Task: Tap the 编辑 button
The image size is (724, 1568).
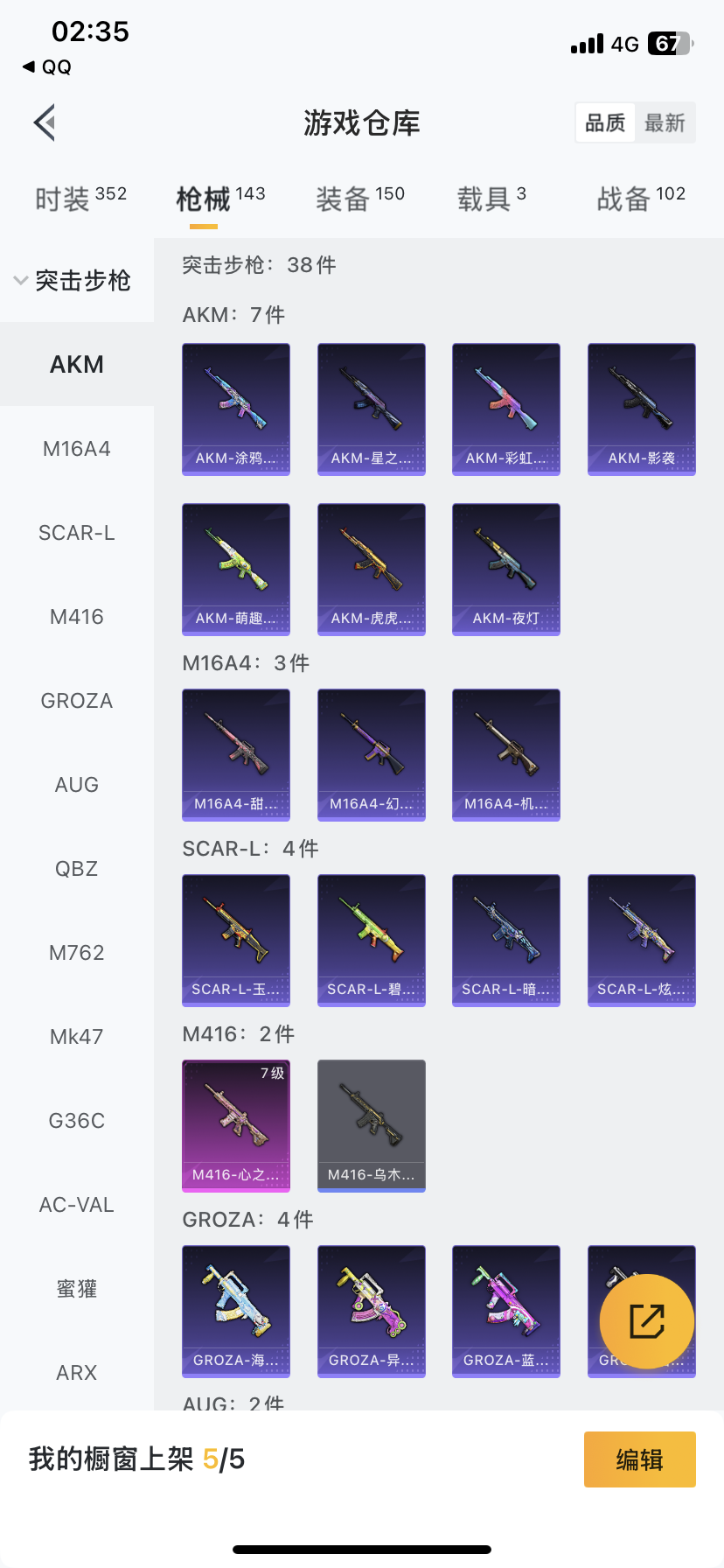Action: pos(639,1459)
